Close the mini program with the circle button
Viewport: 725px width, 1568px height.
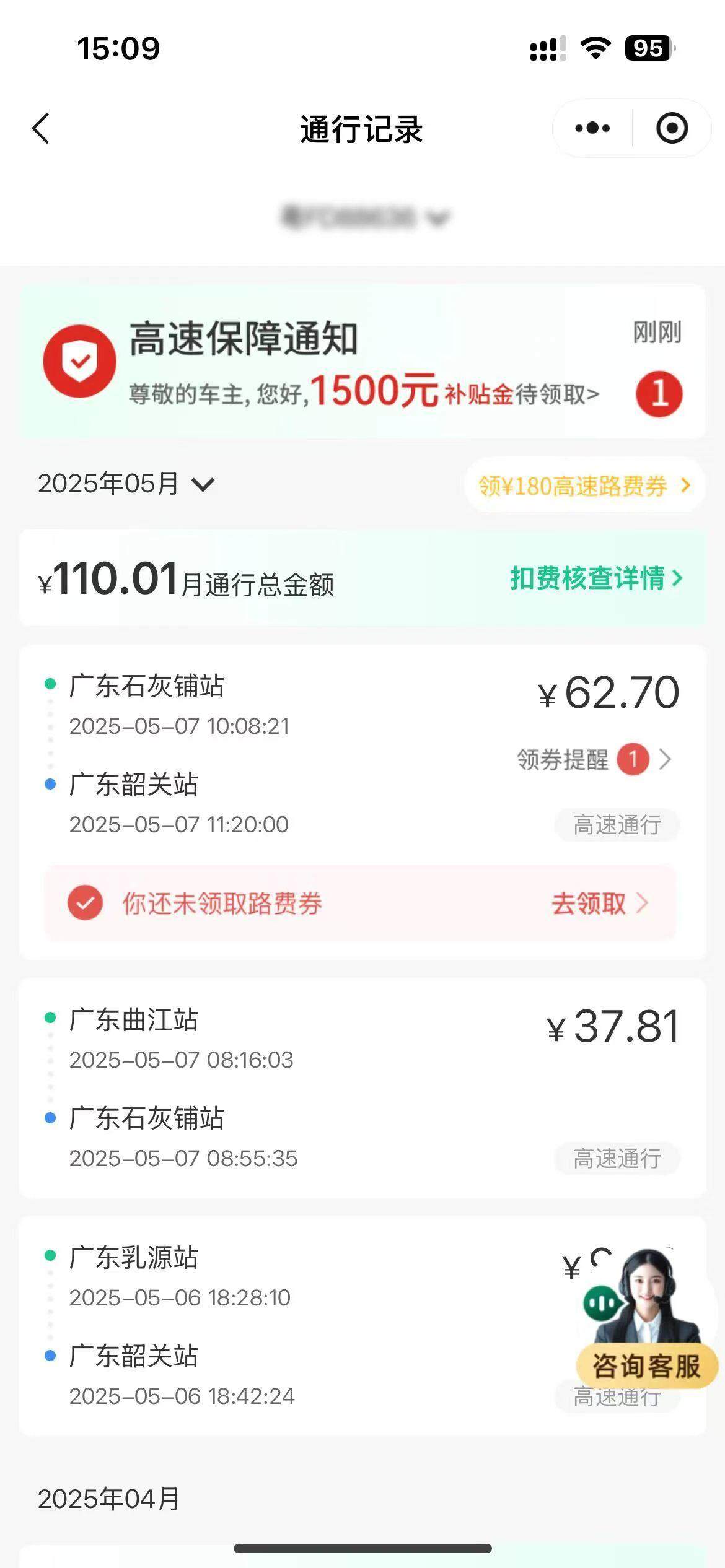(672, 128)
